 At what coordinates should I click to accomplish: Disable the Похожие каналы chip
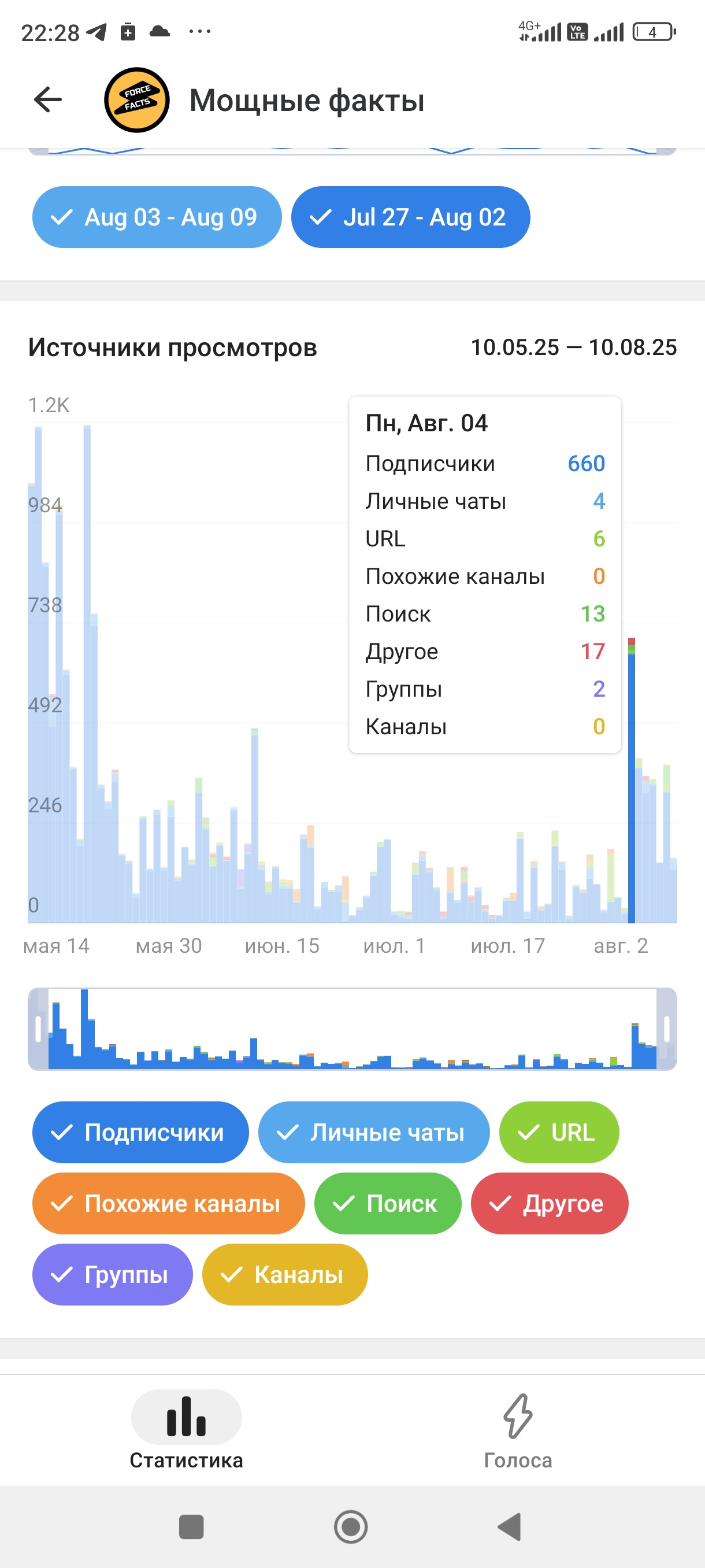(169, 1203)
